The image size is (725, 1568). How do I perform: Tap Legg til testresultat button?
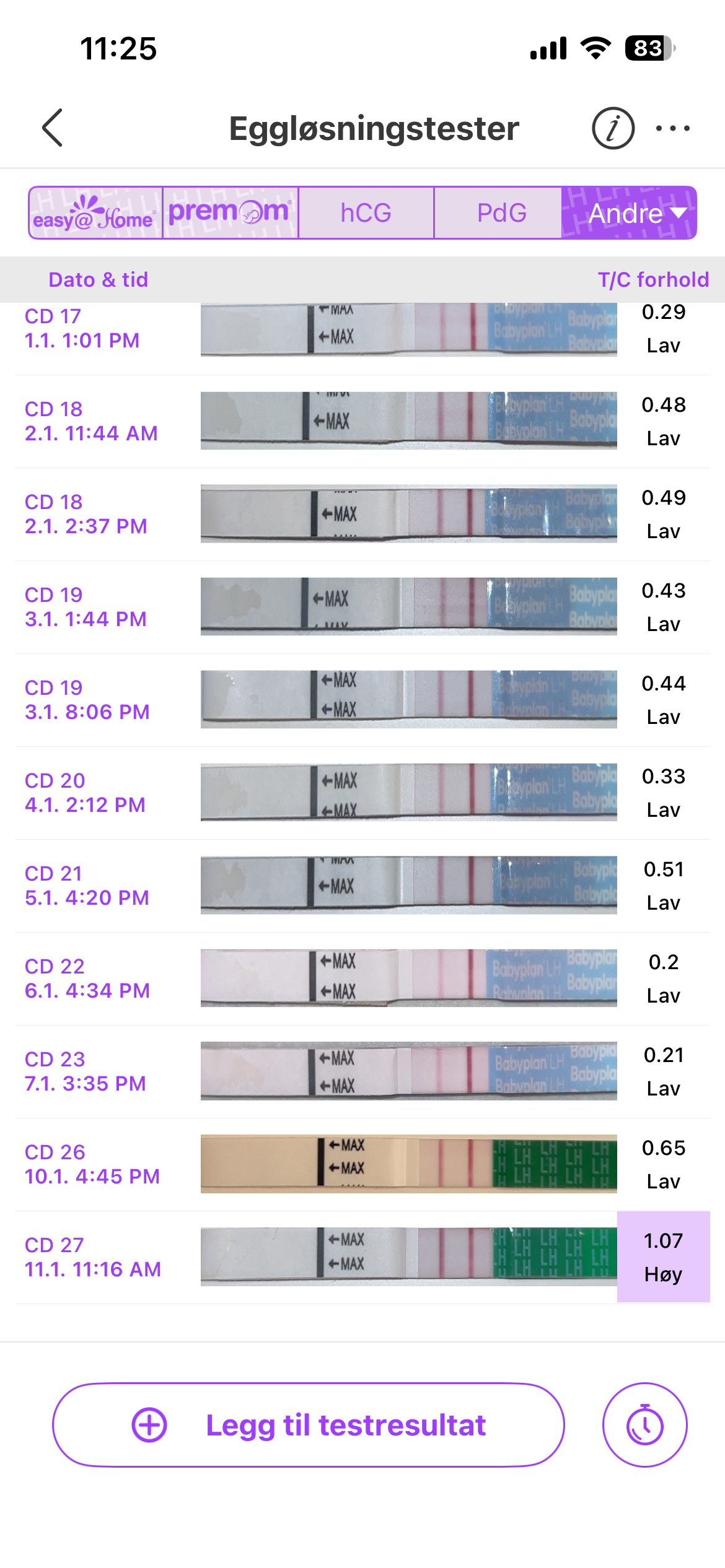(309, 1425)
